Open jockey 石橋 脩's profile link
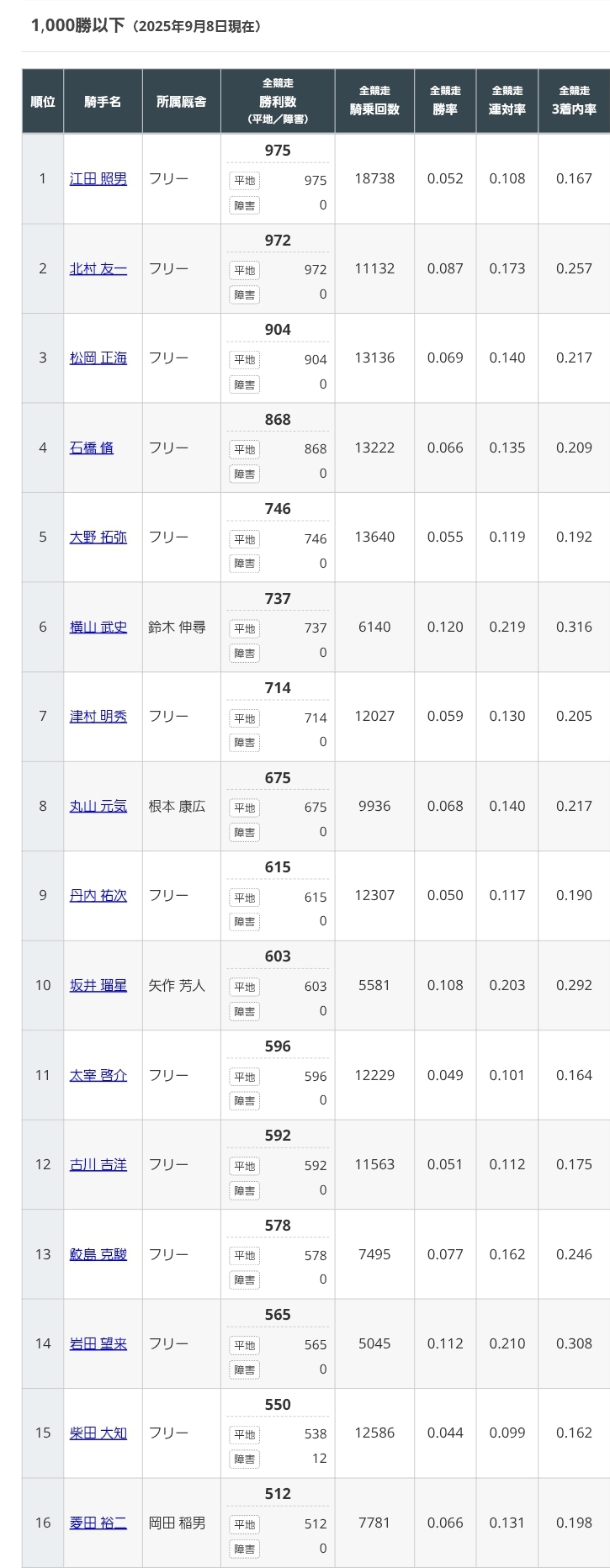Viewport: 610px width, 1568px height. point(92,448)
